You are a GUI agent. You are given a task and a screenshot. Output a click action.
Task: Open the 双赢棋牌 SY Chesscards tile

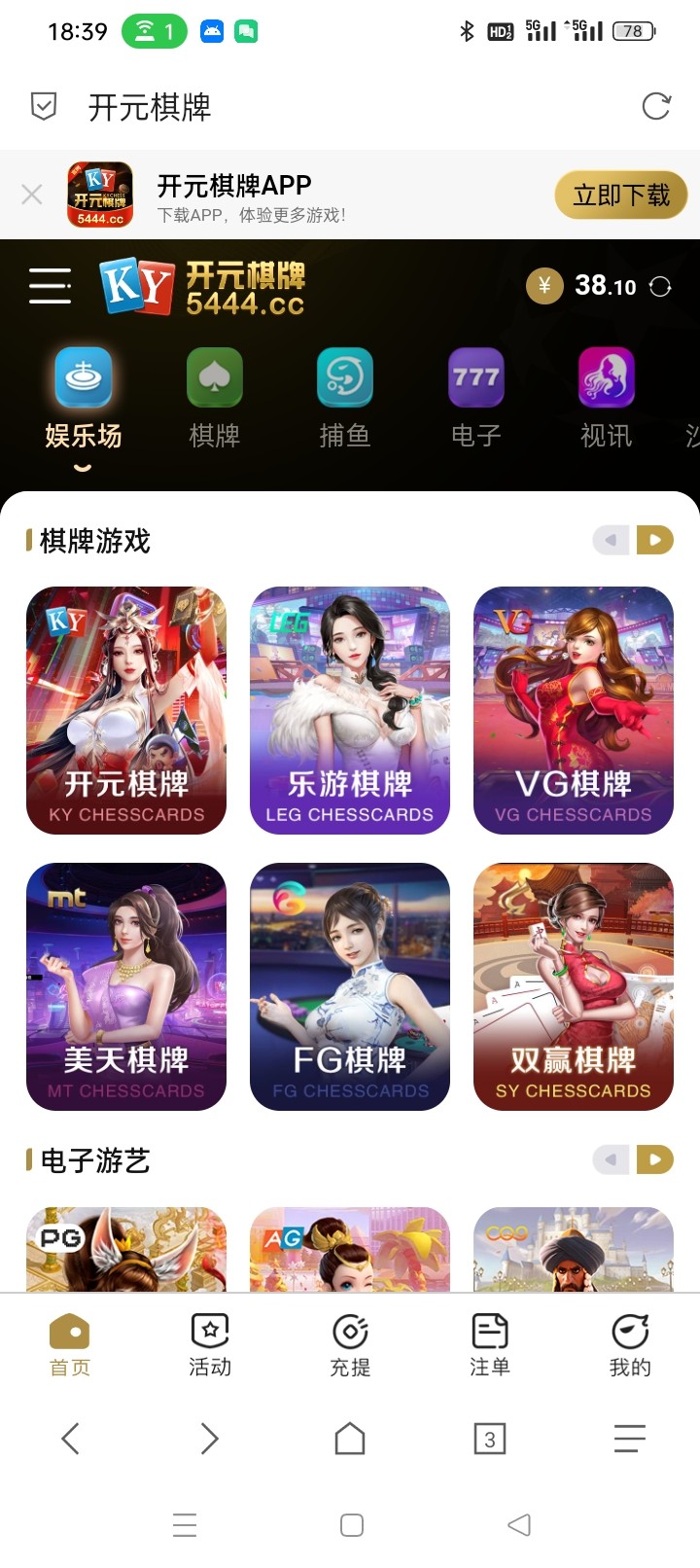click(574, 986)
